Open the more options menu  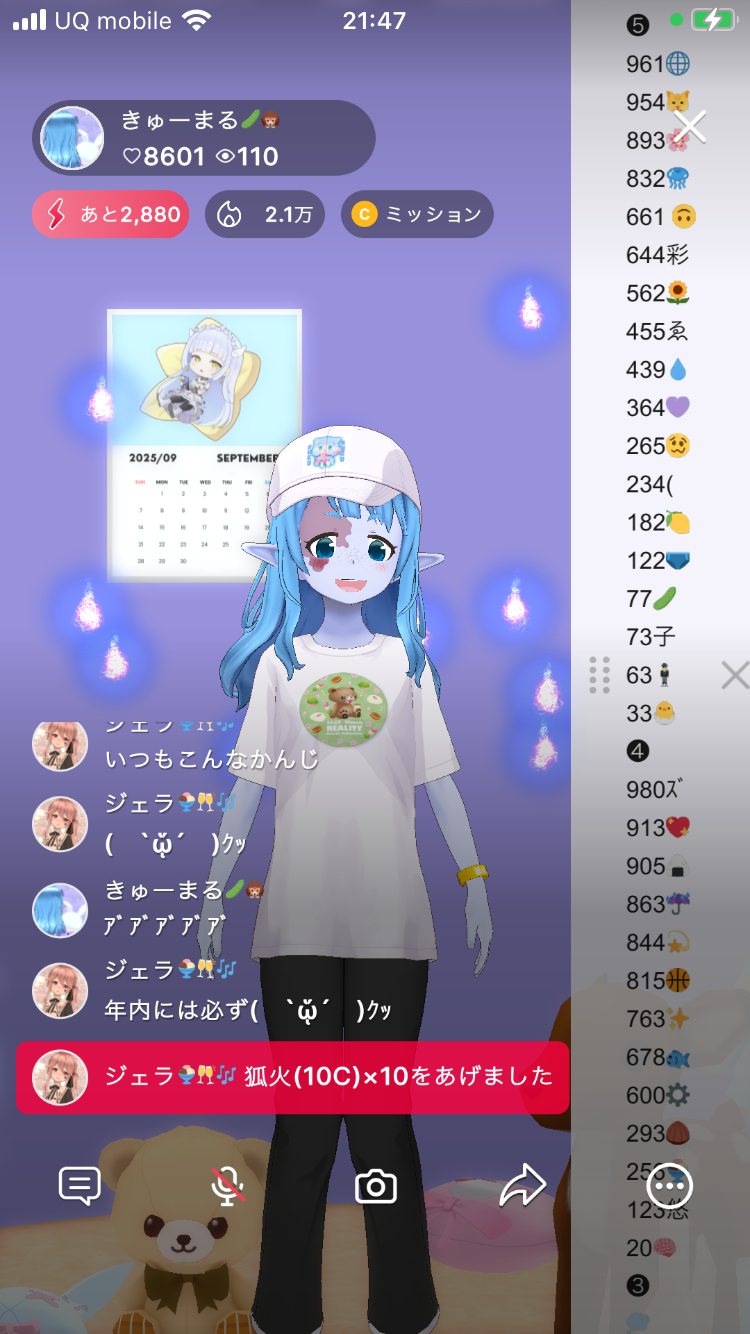pyautogui.click(x=670, y=1187)
